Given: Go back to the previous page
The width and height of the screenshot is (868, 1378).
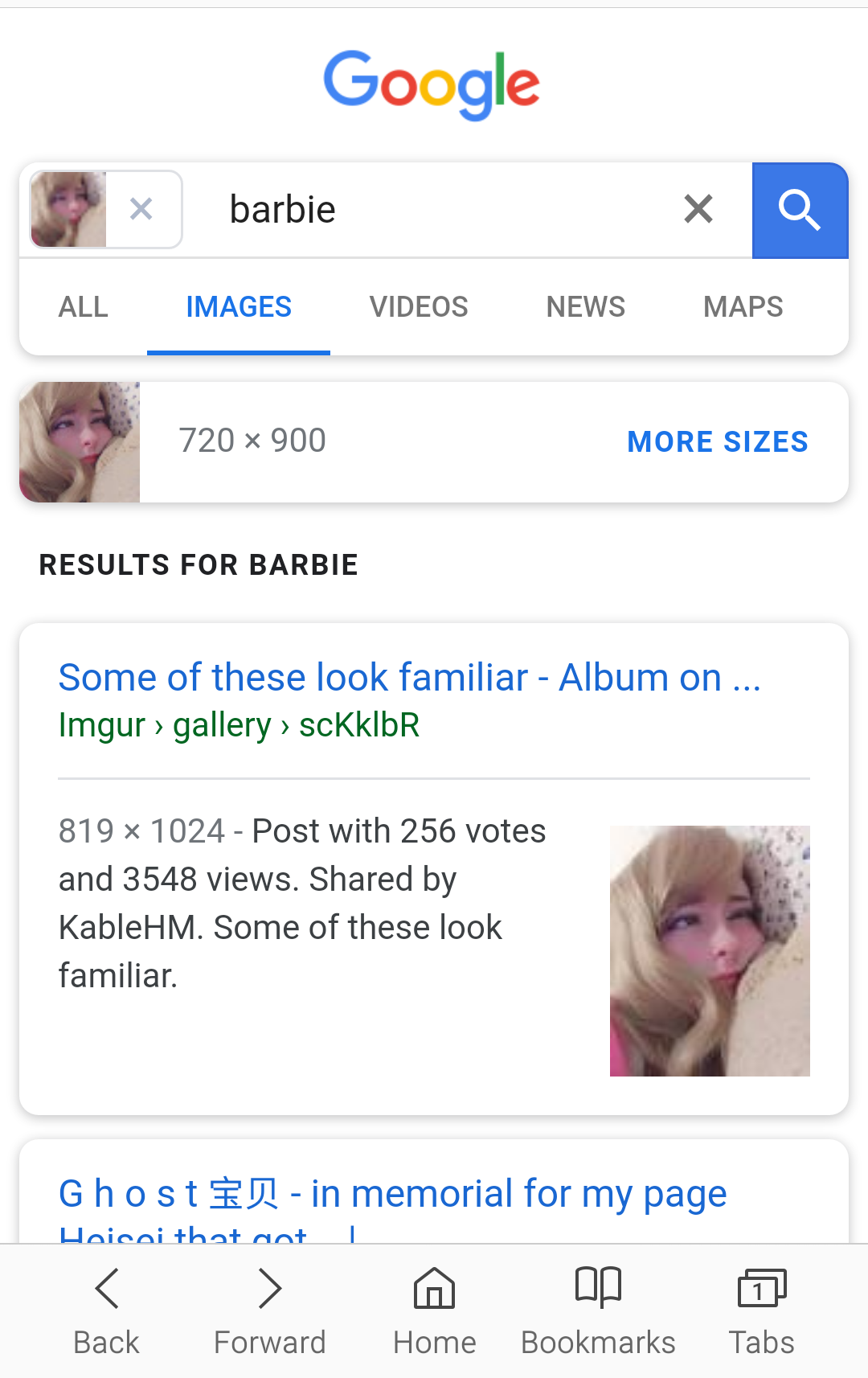Looking at the screenshot, I should (106, 1310).
